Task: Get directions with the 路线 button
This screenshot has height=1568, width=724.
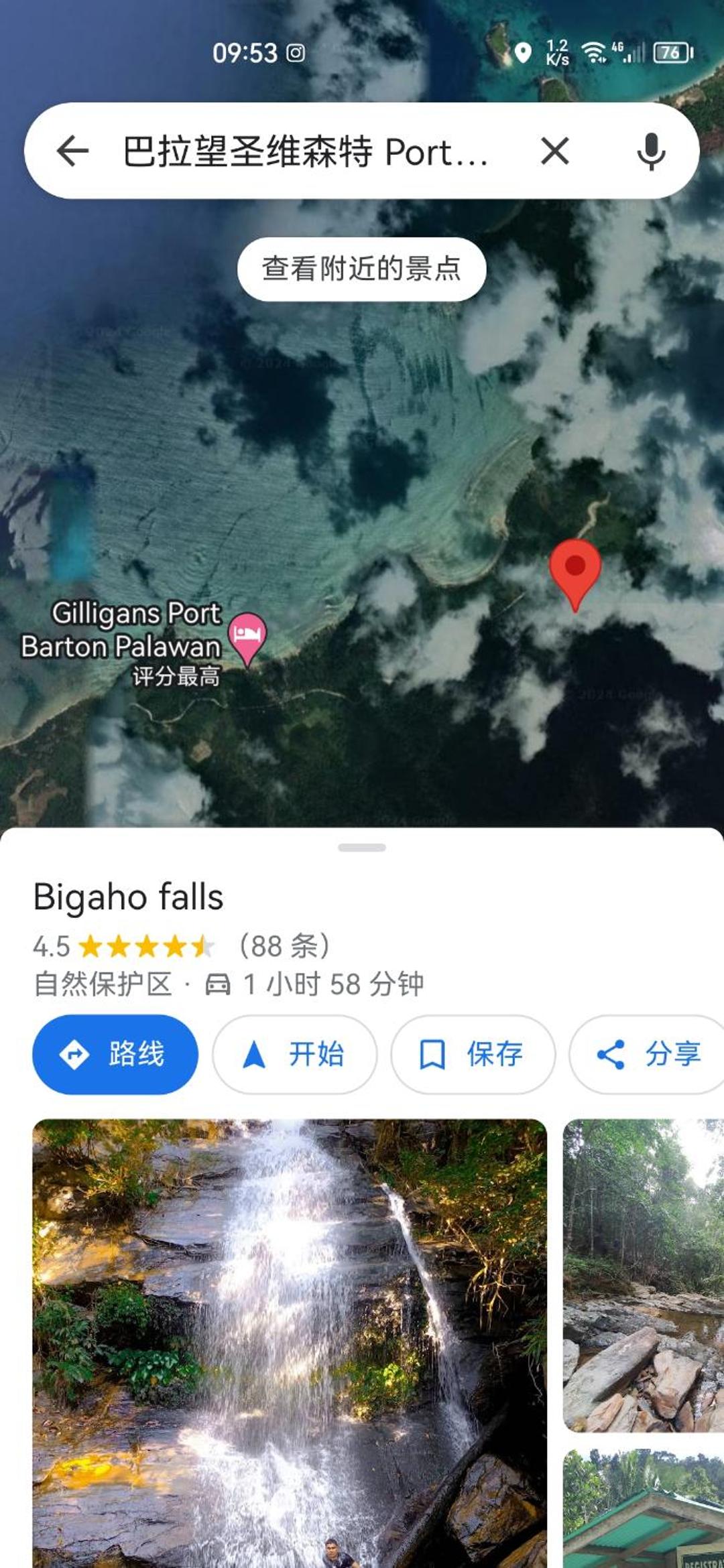Action: click(115, 1054)
